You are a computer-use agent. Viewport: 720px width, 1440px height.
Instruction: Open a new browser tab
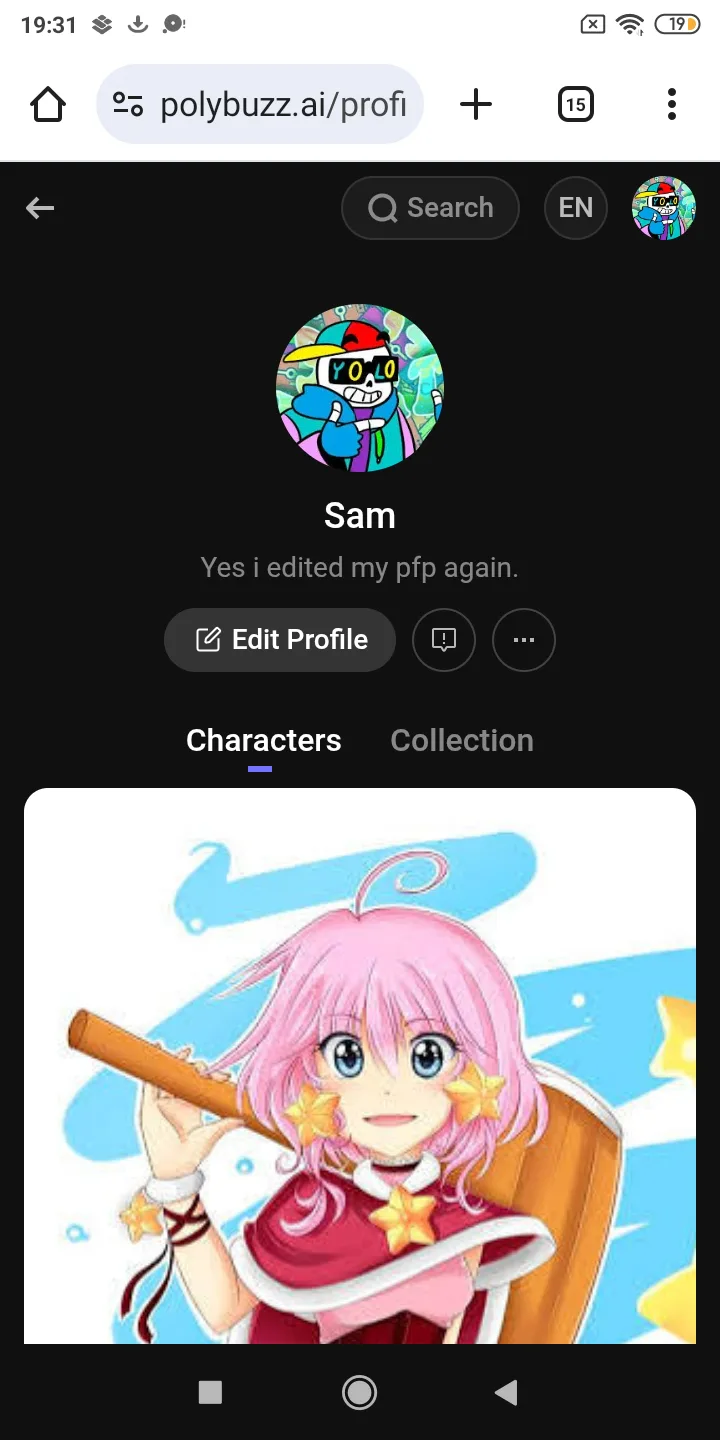click(x=476, y=104)
